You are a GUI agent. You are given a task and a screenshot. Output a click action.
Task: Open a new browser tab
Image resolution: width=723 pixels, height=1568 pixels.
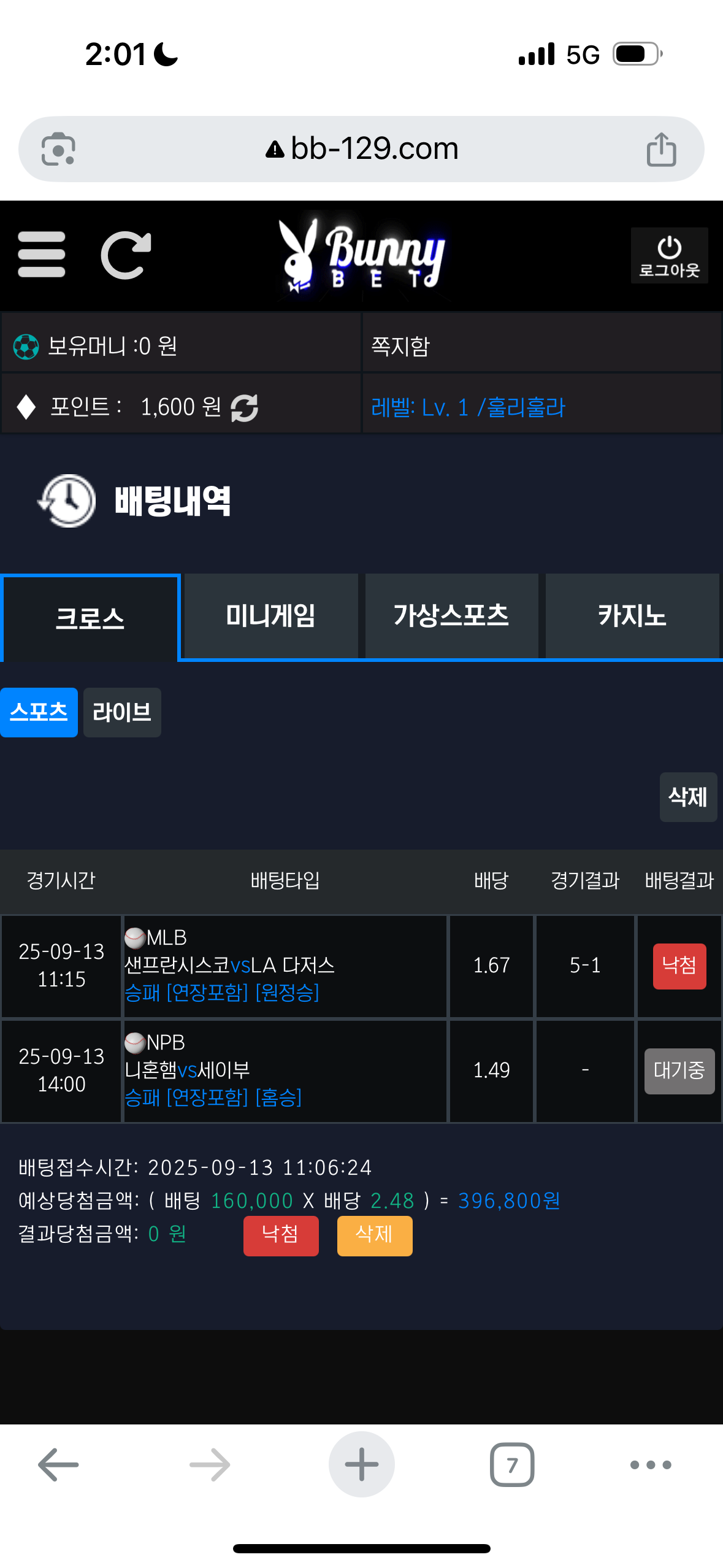[361, 1465]
